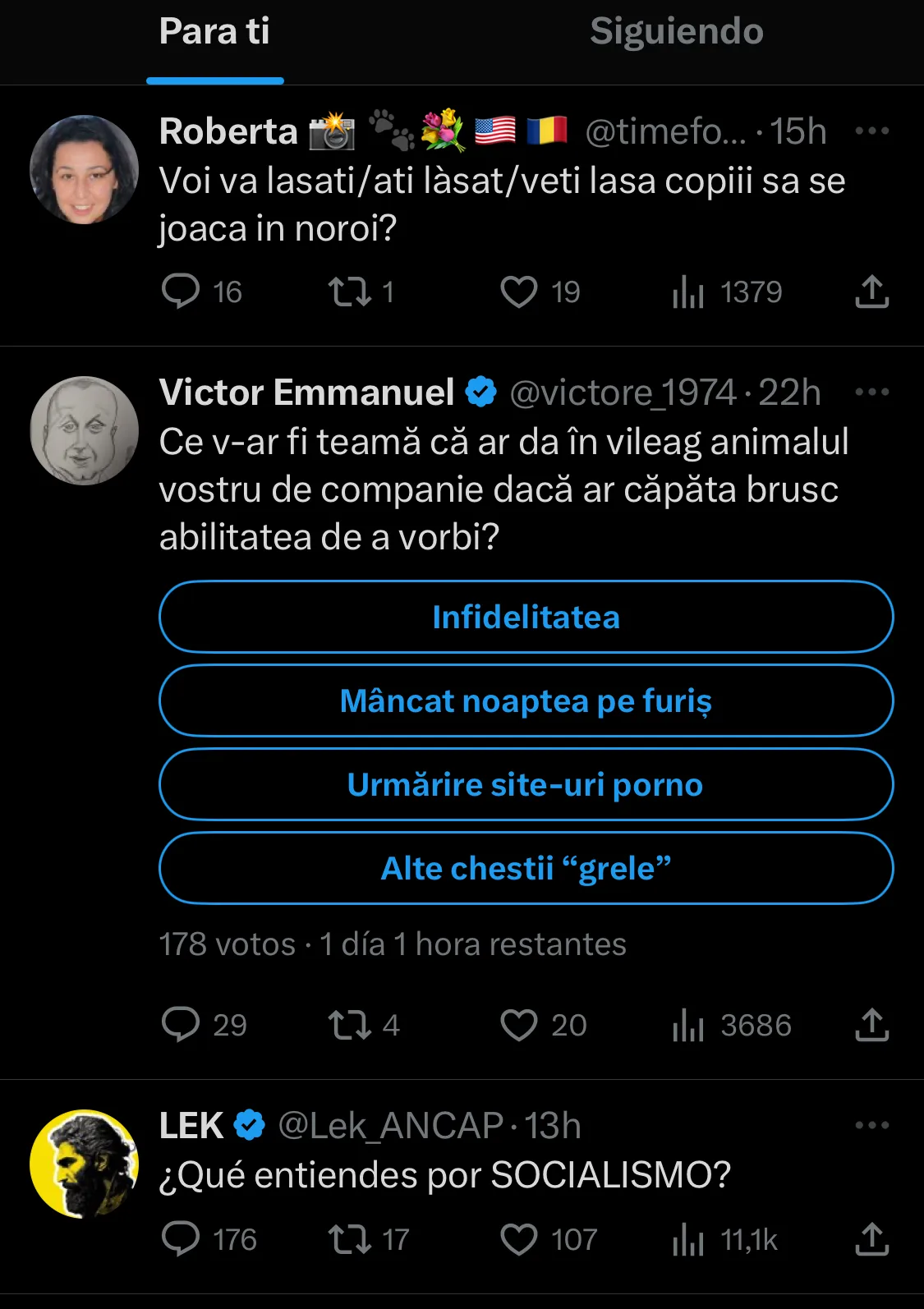The width and height of the screenshot is (924, 1309).
Task: Vote for Urmărire site-uri porno option
Action: point(526,784)
